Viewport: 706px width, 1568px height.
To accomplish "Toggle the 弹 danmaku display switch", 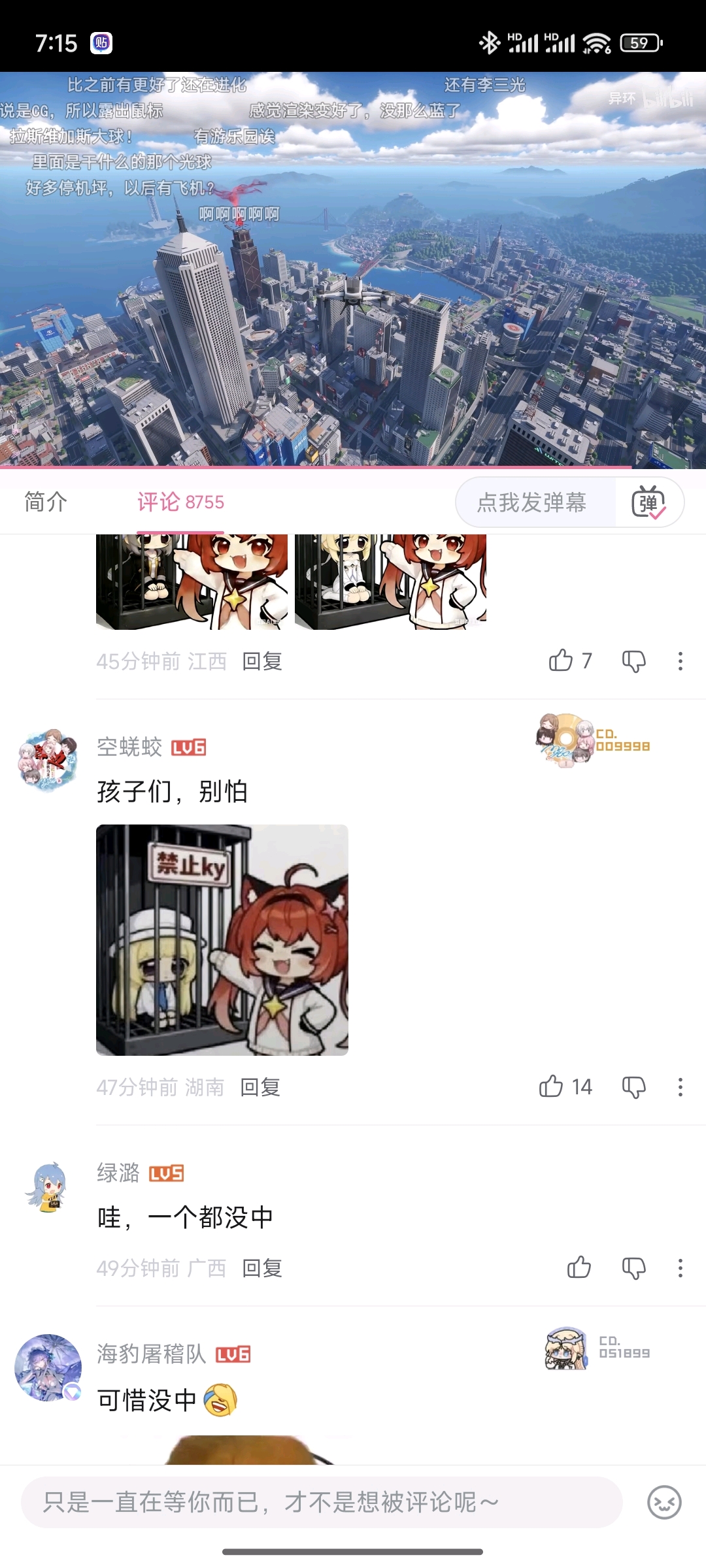I will (648, 502).
